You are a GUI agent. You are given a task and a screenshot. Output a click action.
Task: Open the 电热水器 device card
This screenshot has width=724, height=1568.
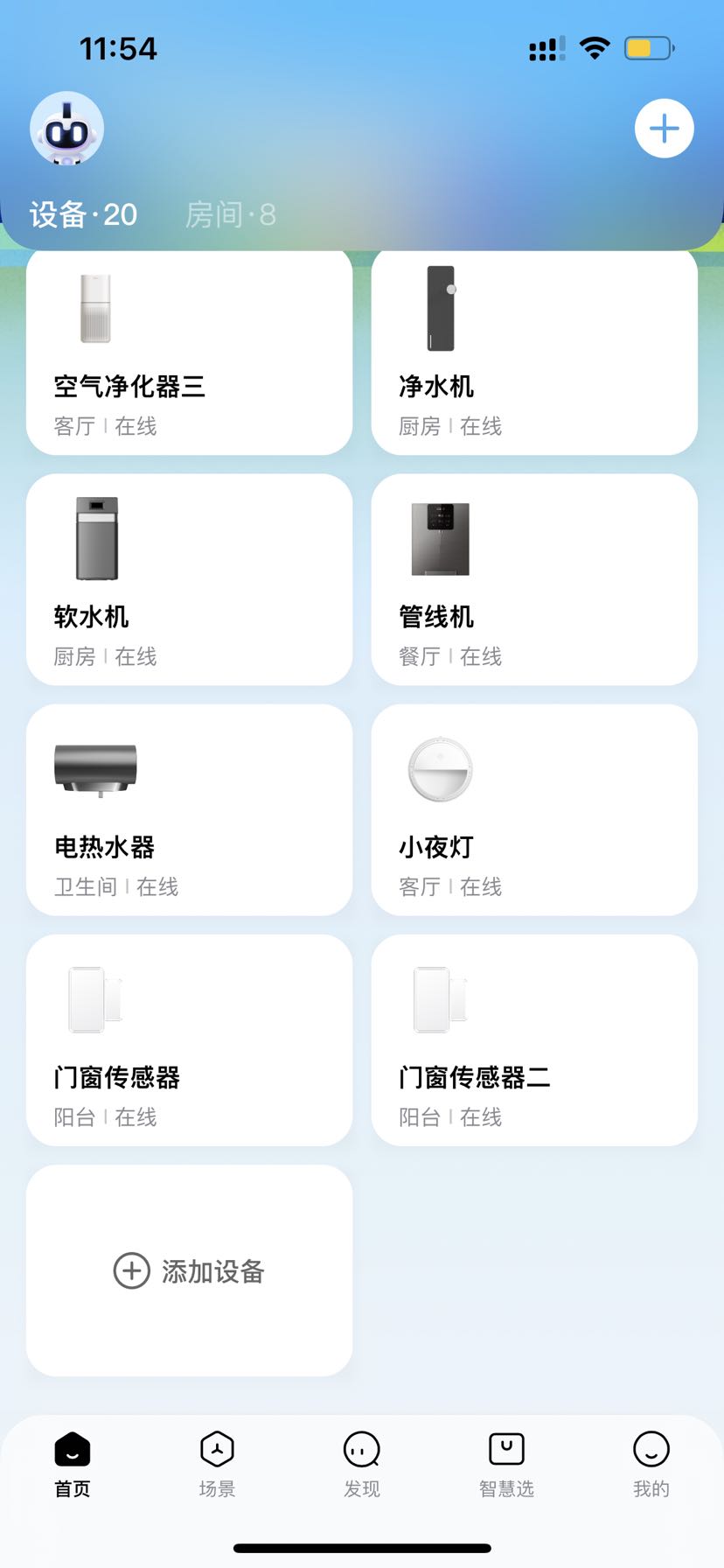coord(189,809)
